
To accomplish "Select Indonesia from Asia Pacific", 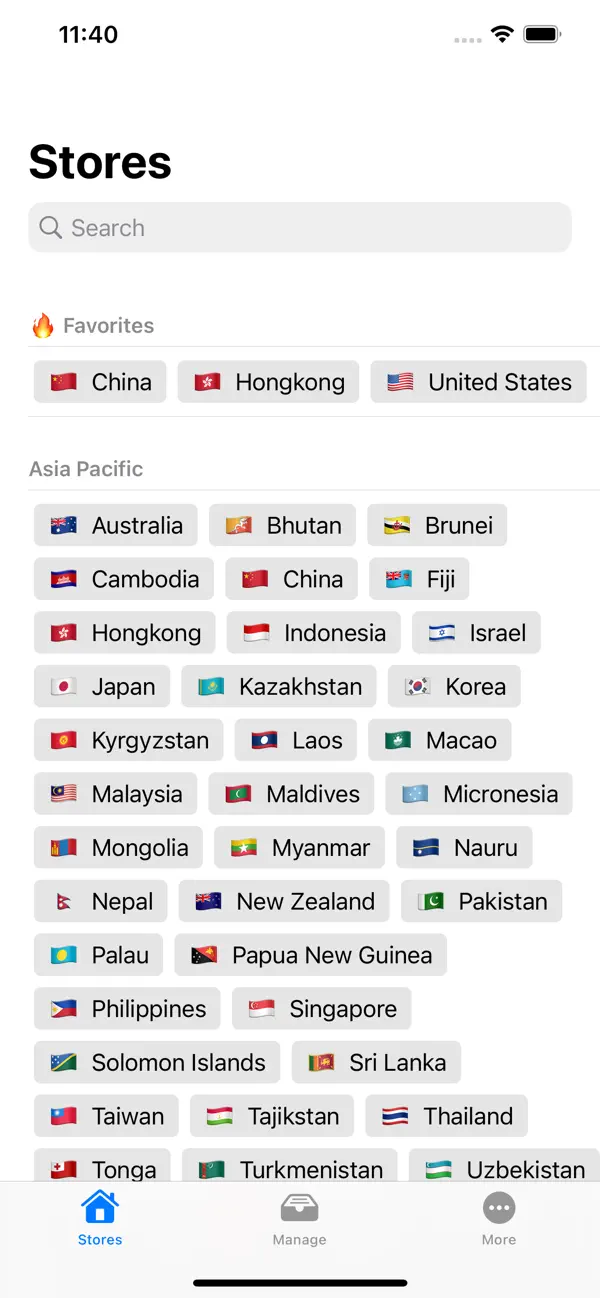I will (314, 633).
